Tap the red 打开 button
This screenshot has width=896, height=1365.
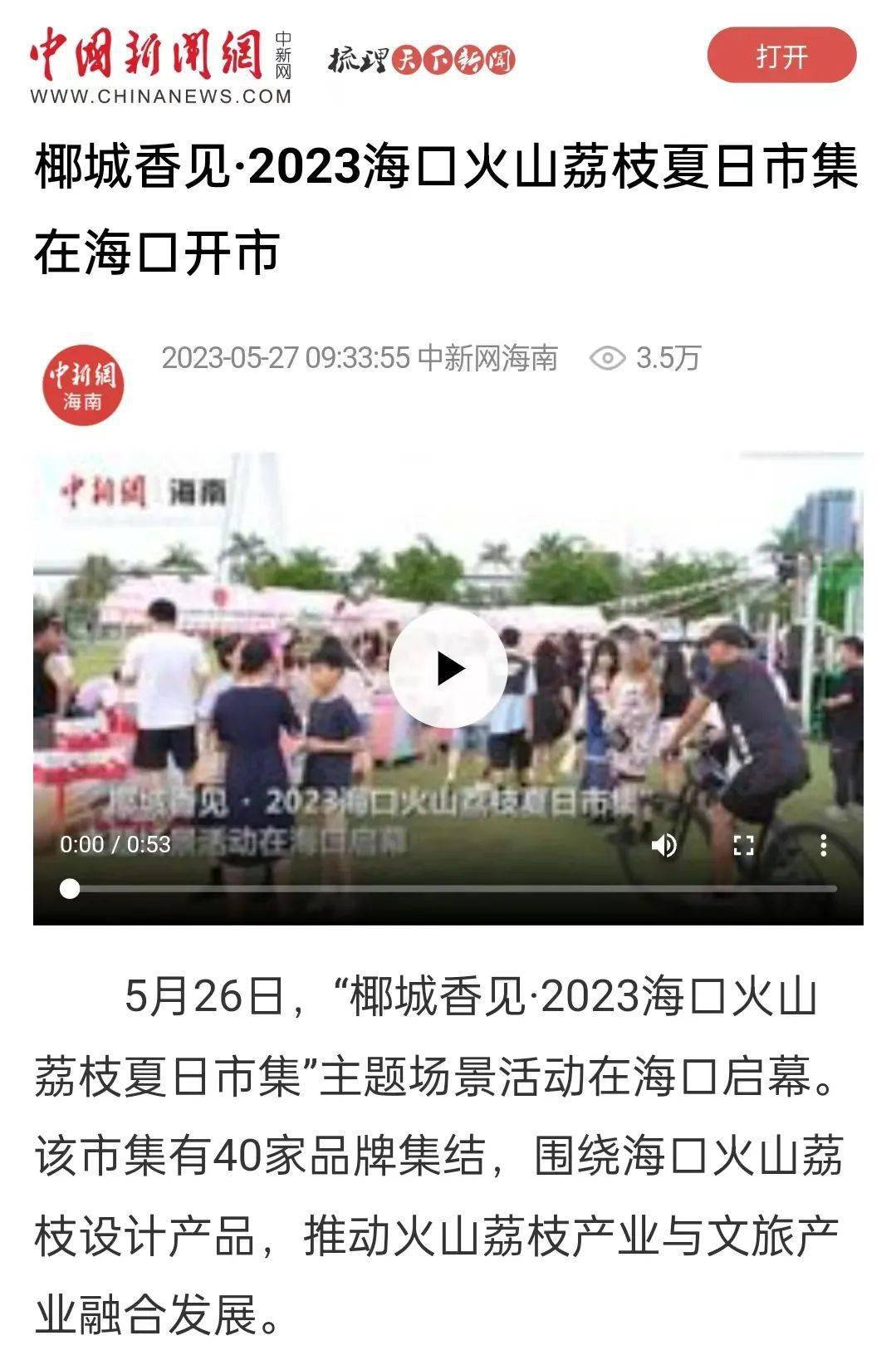click(x=781, y=56)
